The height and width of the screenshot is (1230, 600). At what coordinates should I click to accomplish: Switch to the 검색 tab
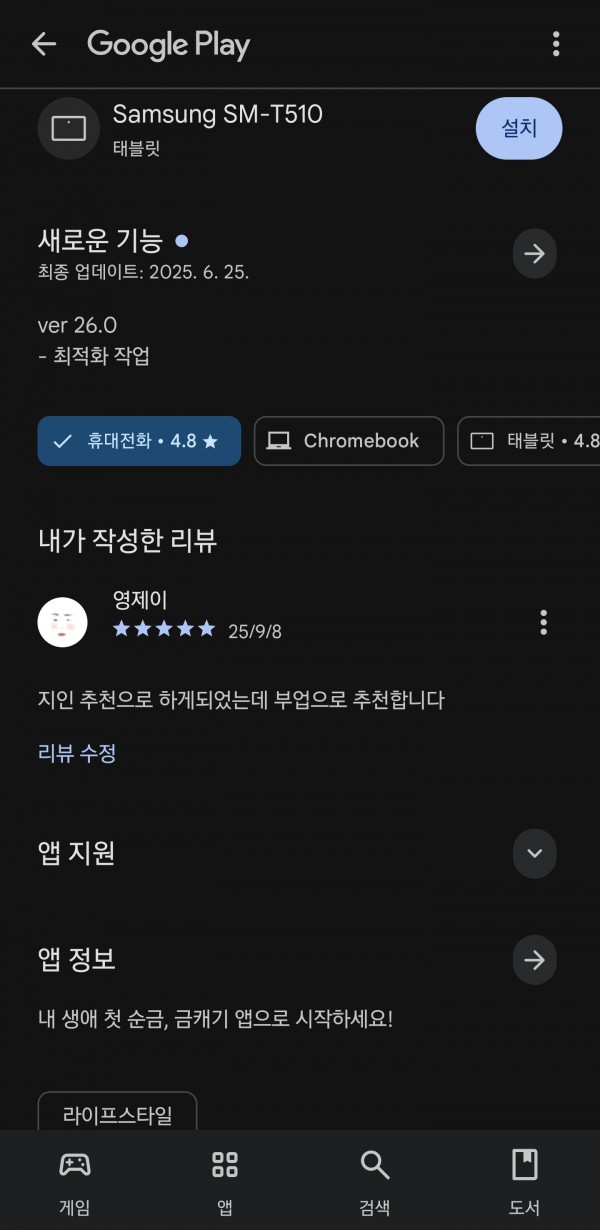point(375,1181)
